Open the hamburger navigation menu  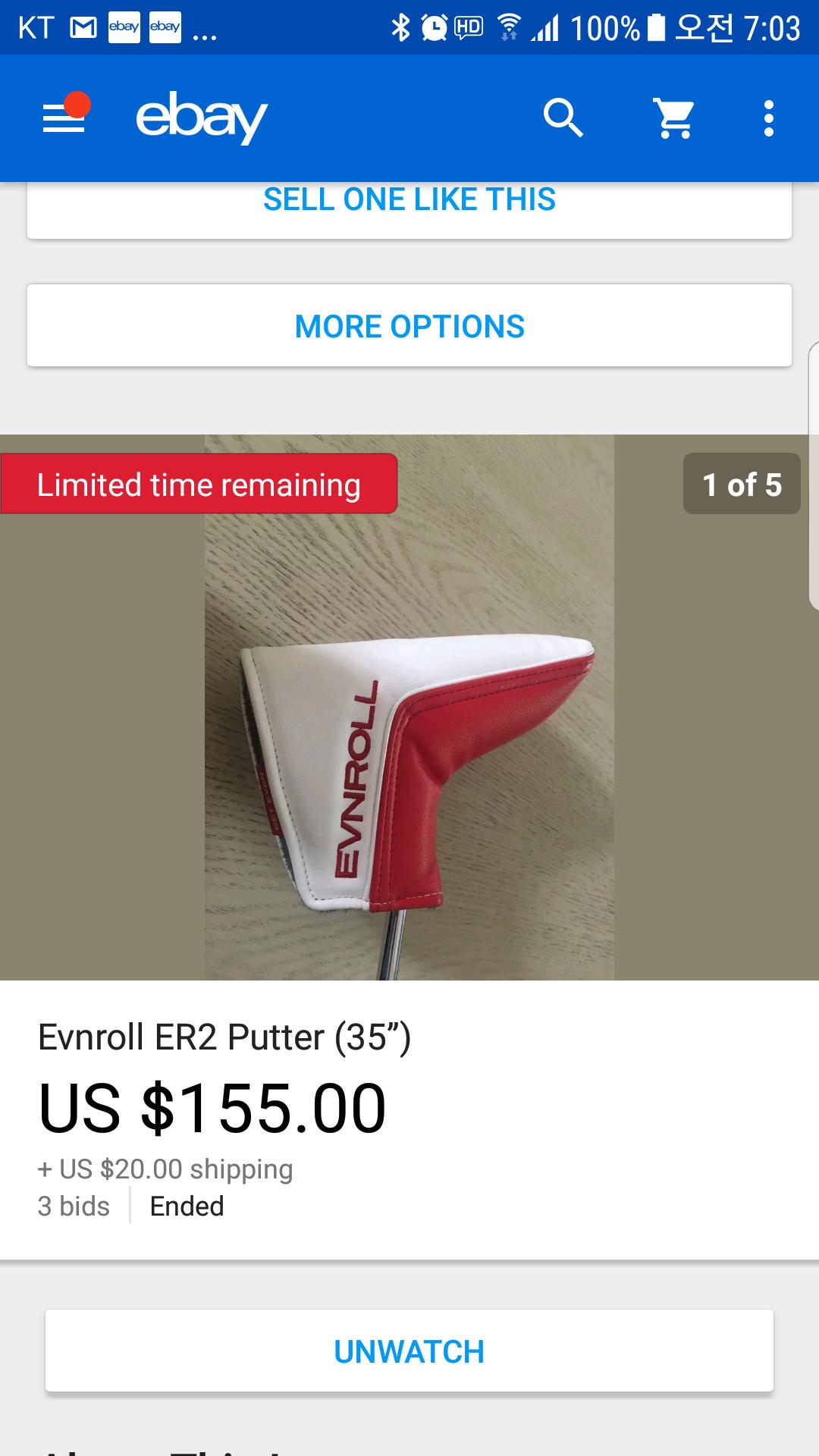64,118
